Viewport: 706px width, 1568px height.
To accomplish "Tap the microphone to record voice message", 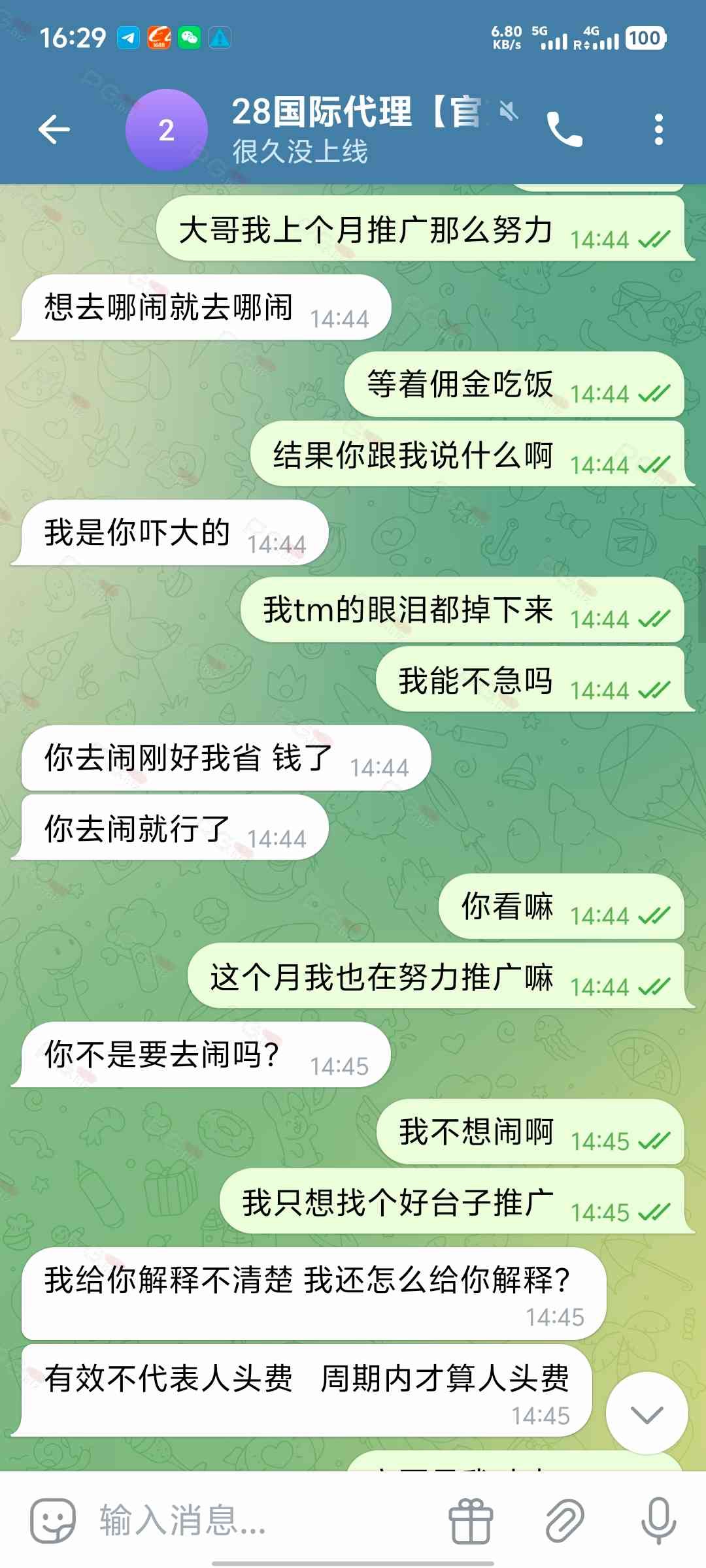I will [x=658, y=1520].
